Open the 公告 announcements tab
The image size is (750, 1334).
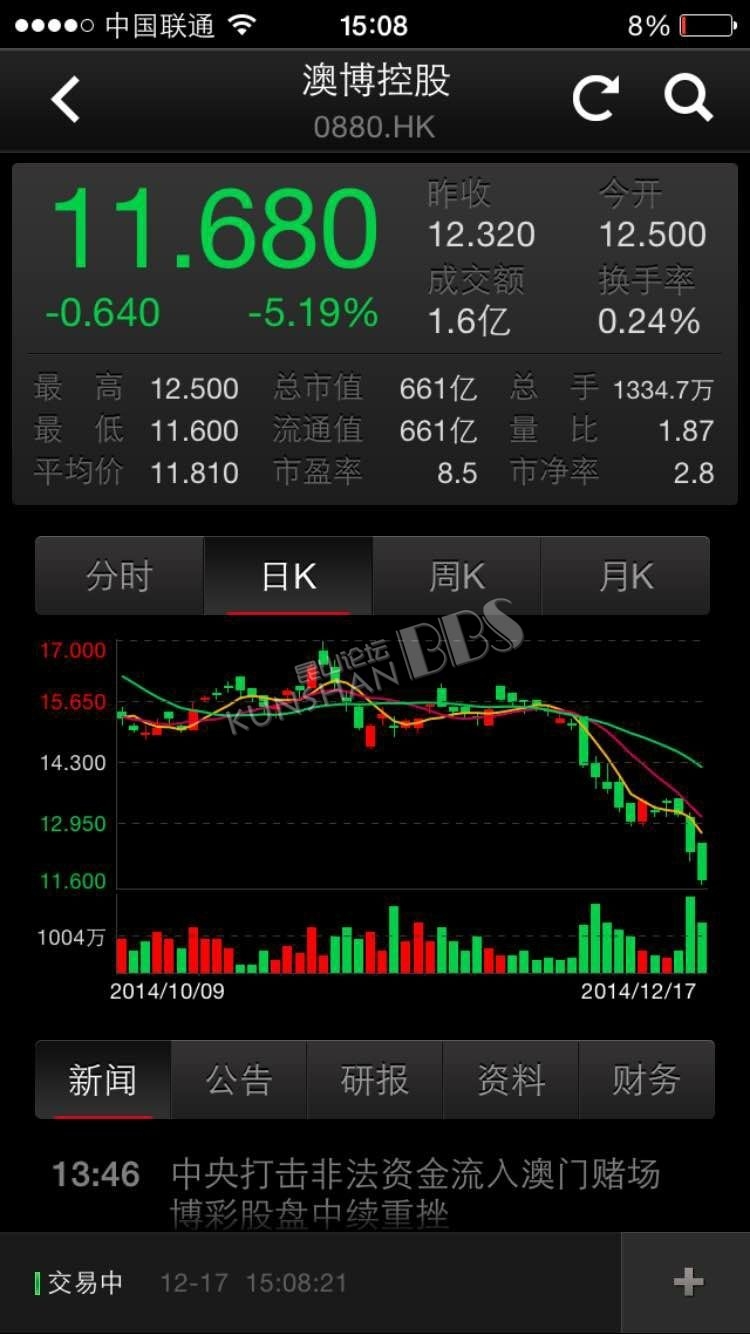[x=239, y=1080]
